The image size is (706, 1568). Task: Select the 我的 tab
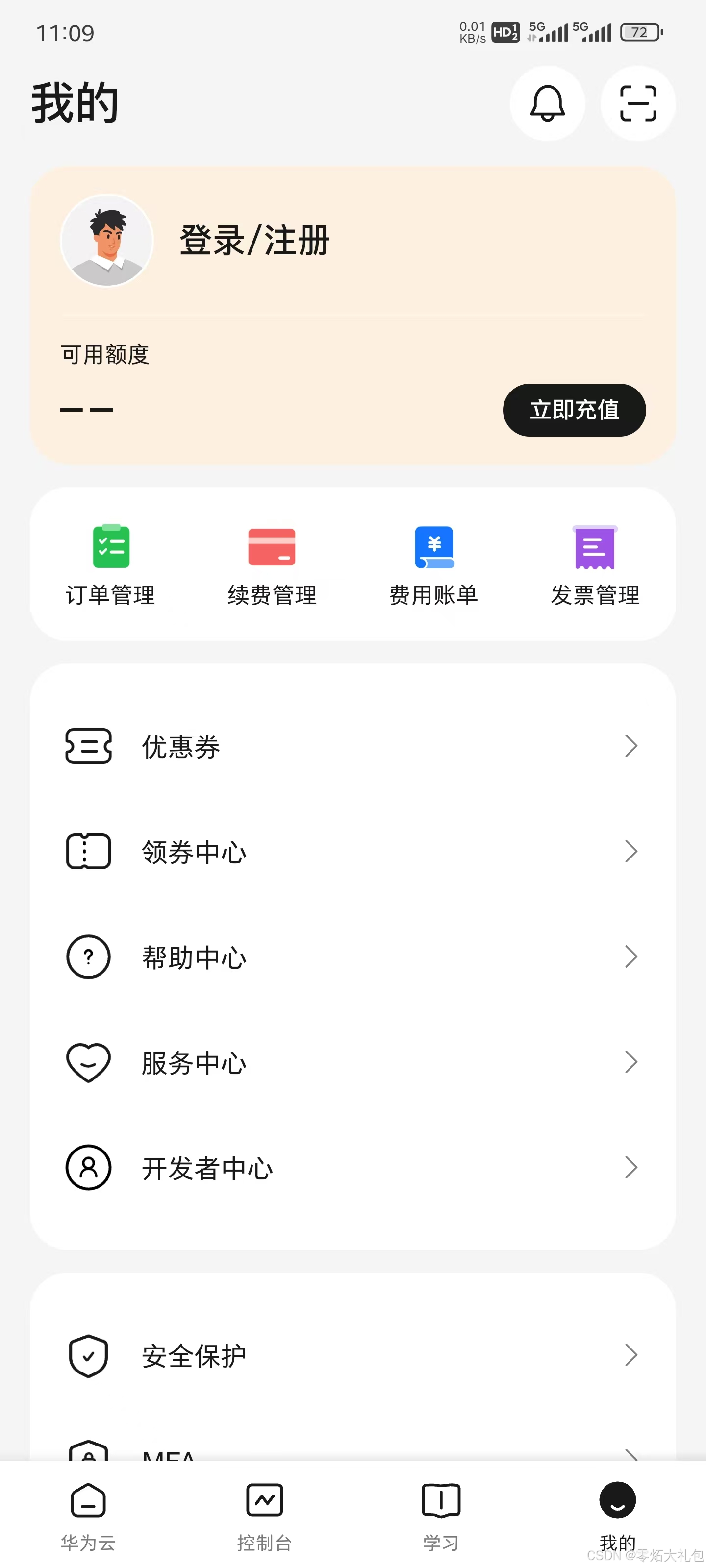(617, 1516)
